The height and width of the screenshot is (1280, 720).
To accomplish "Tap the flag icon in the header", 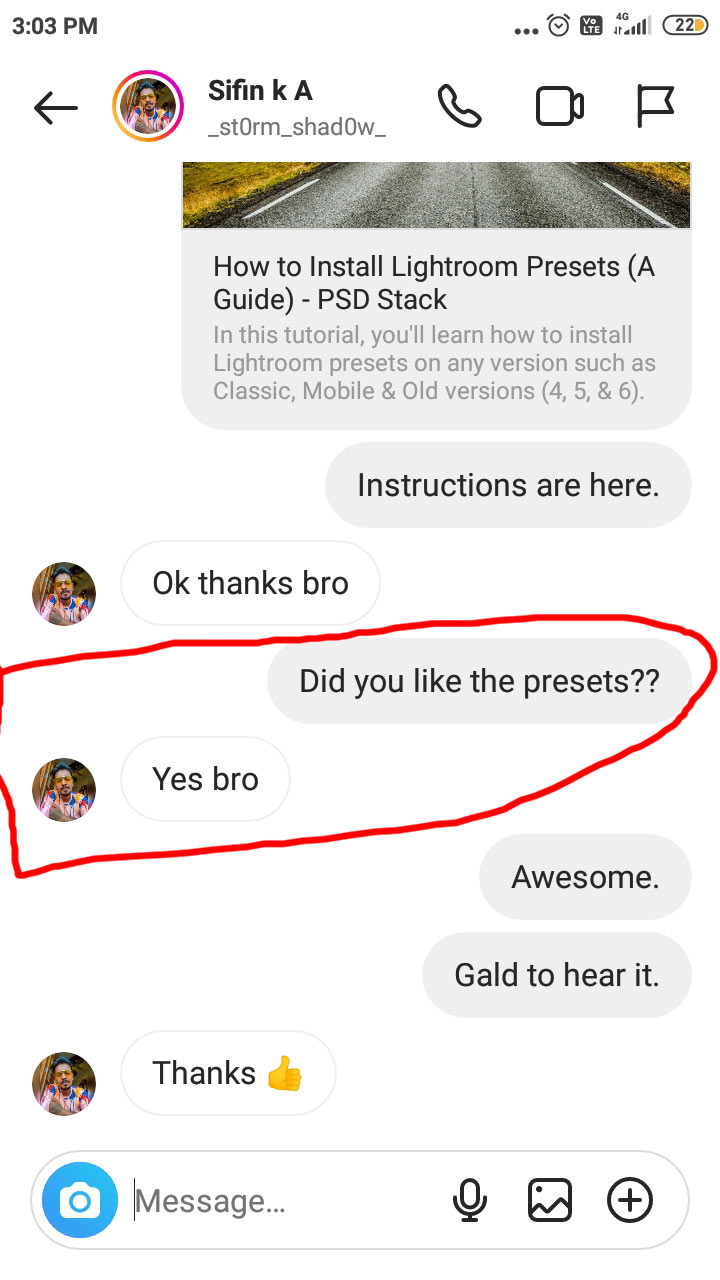I will point(656,107).
